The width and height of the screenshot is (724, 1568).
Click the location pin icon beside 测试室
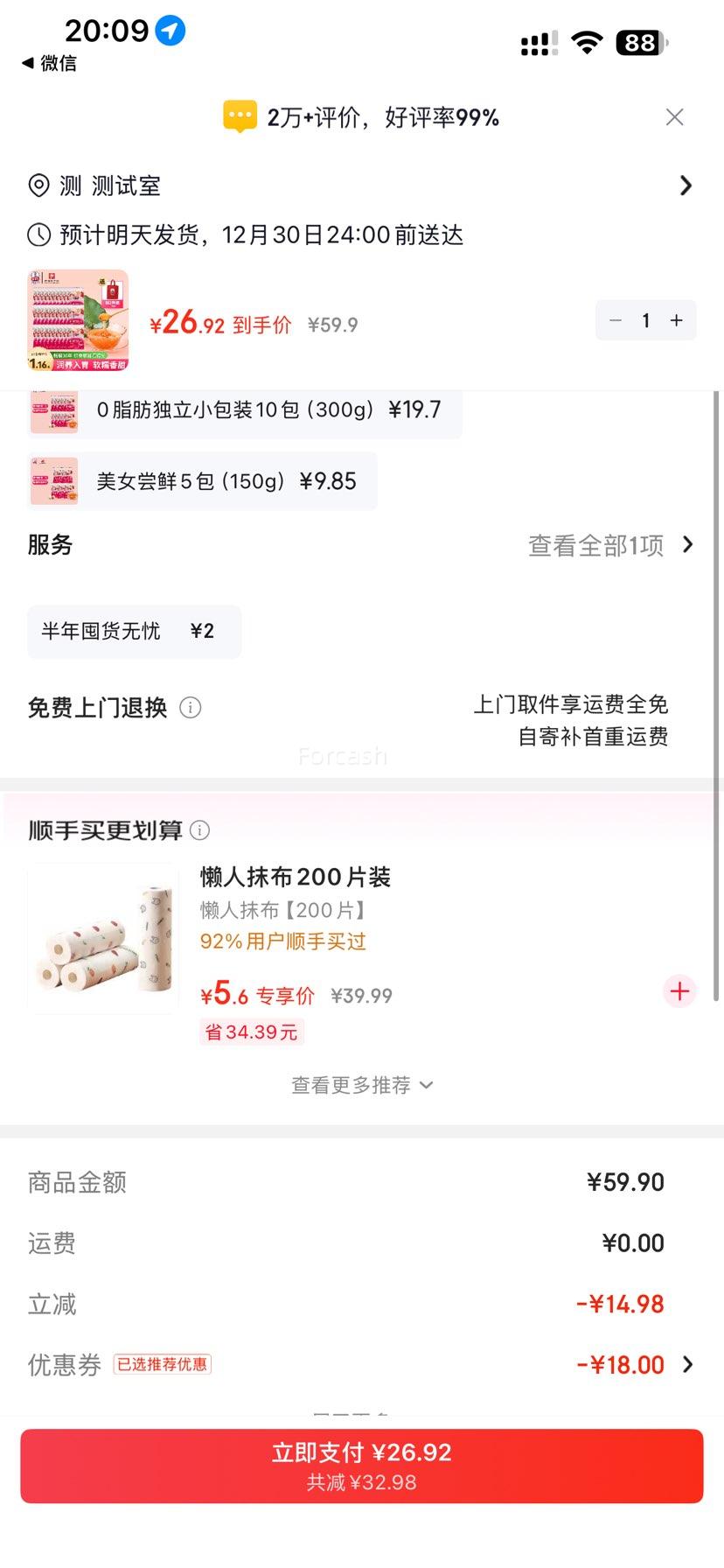point(38,185)
